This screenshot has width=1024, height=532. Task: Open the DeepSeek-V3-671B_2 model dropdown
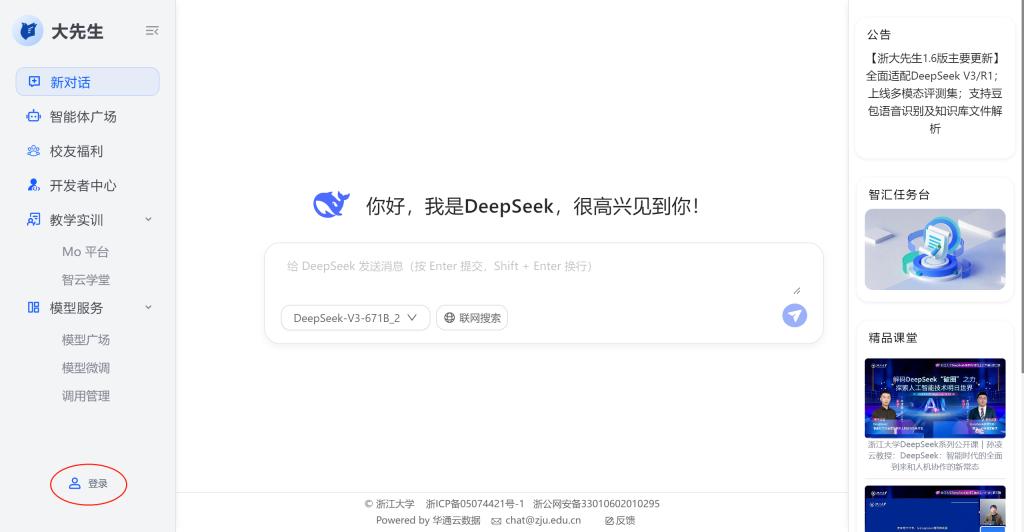coord(355,318)
